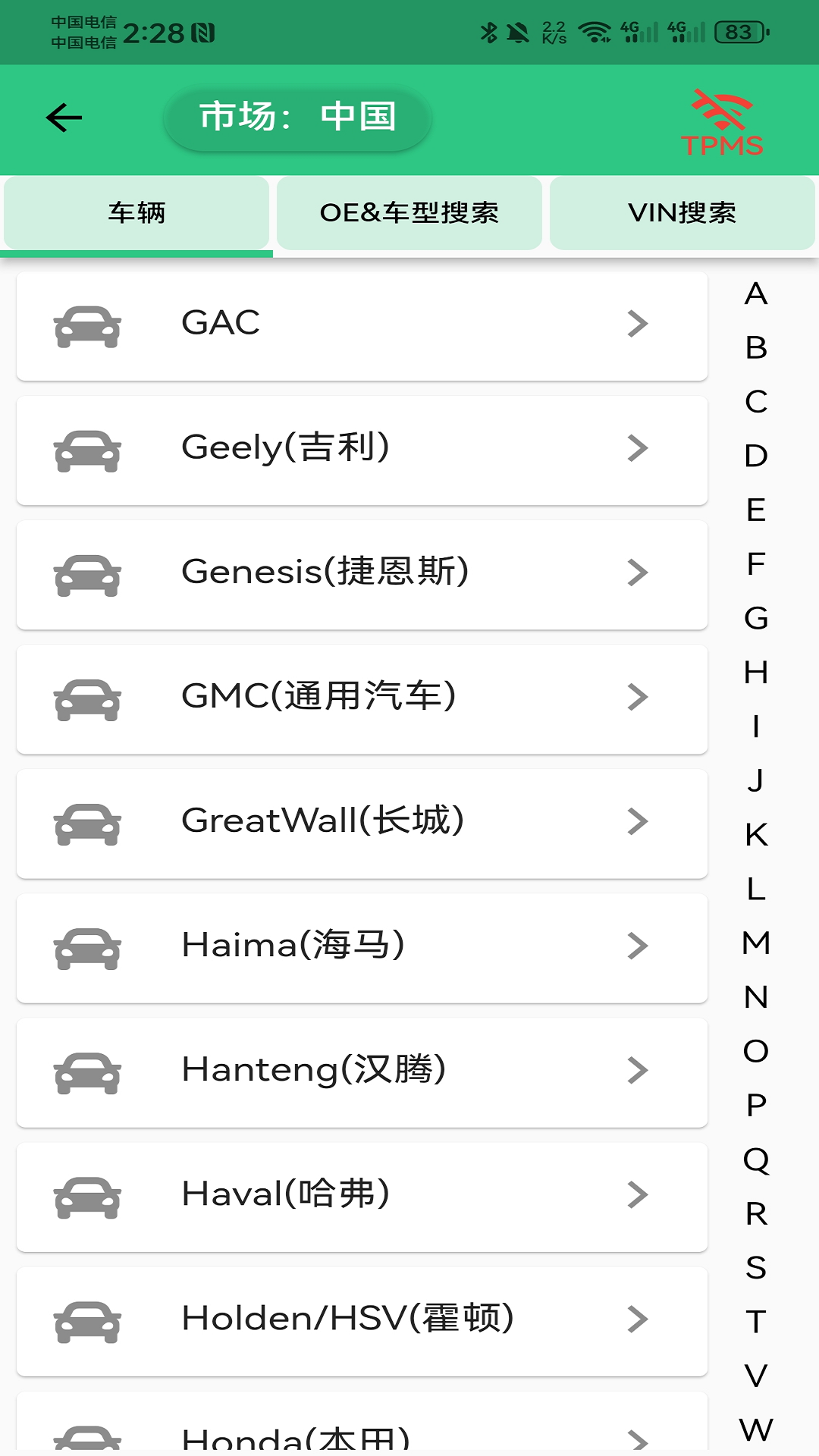Viewport: 819px width, 1456px height.
Task: Select the car icon beside Haval(哈弗)
Action: (87, 1197)
